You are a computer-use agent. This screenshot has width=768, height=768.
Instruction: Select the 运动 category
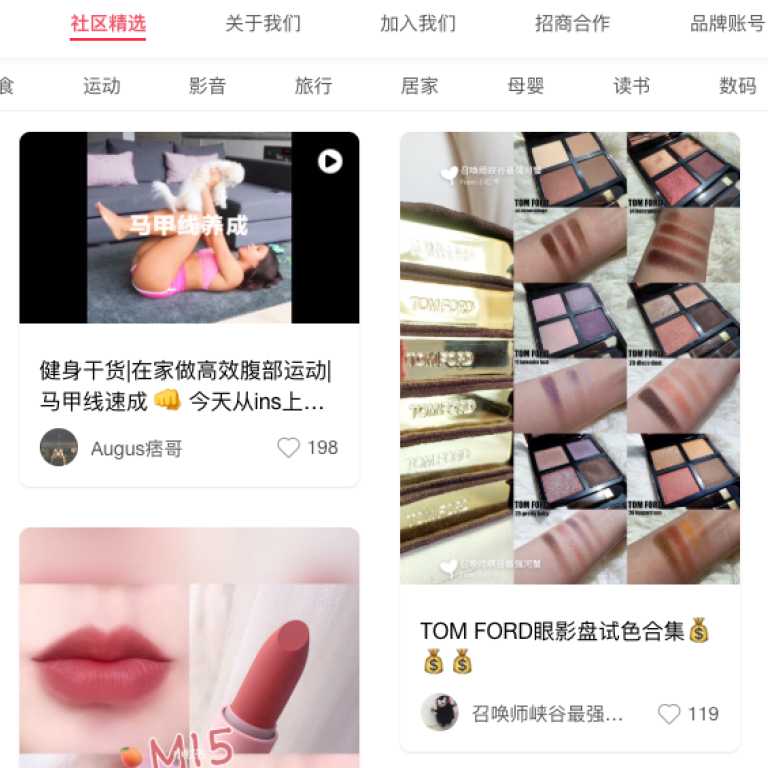tap(102, 86)
